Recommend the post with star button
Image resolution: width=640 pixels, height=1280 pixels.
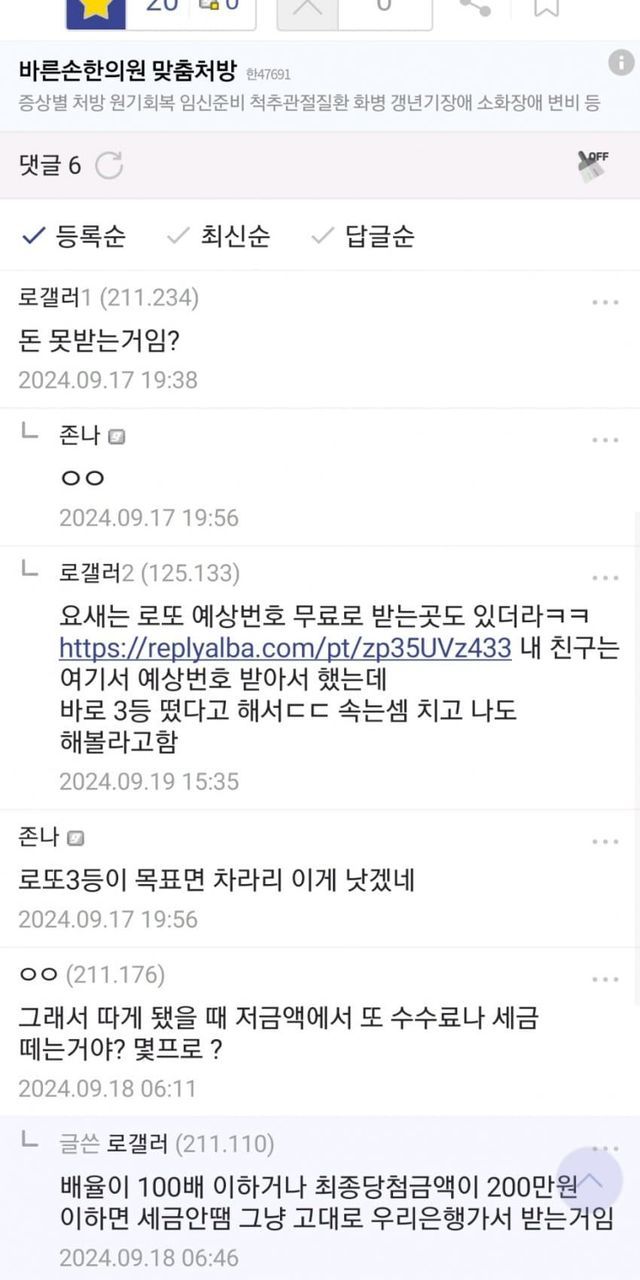pos(96,10)
